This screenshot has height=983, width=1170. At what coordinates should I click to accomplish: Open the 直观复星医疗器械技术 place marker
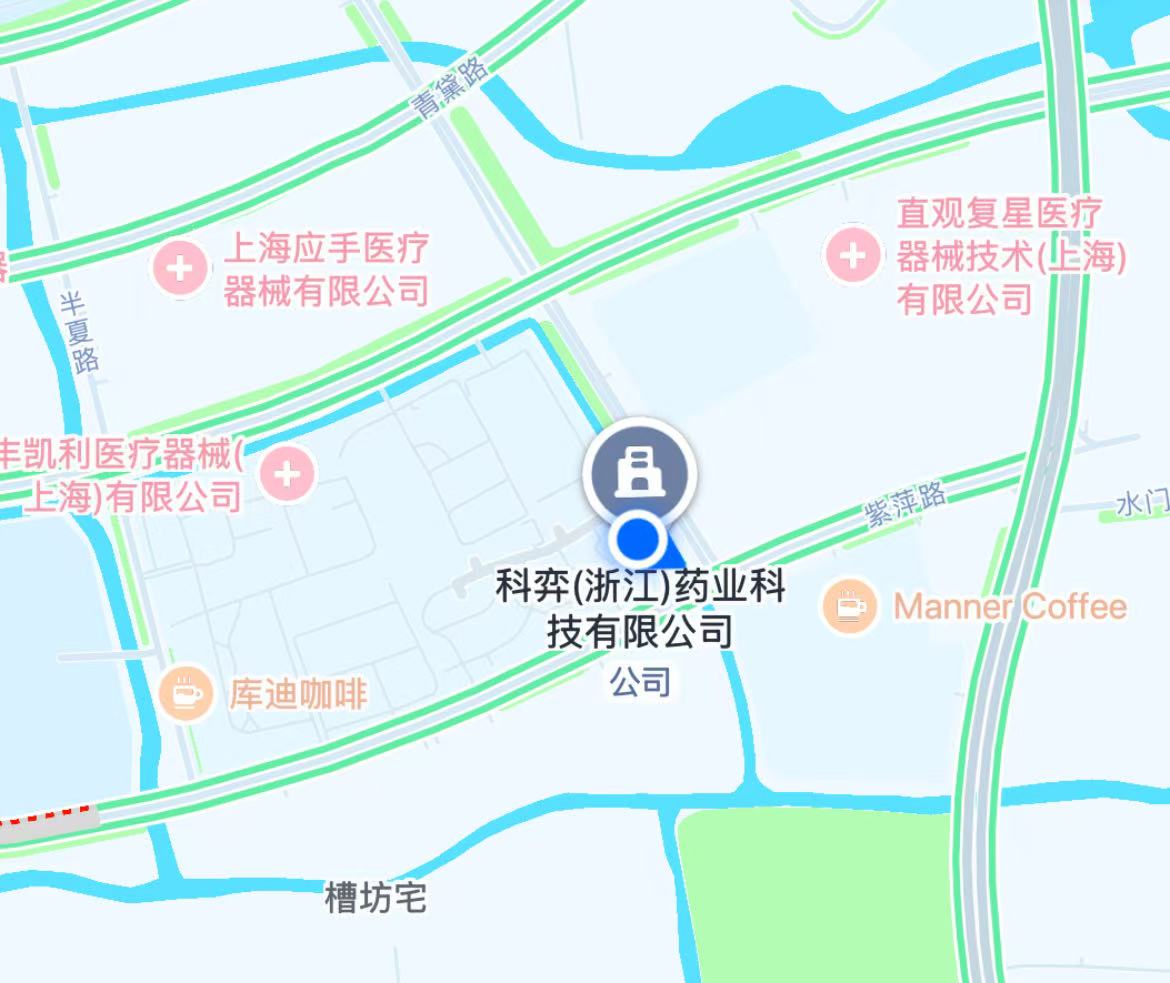coord(852,254)
